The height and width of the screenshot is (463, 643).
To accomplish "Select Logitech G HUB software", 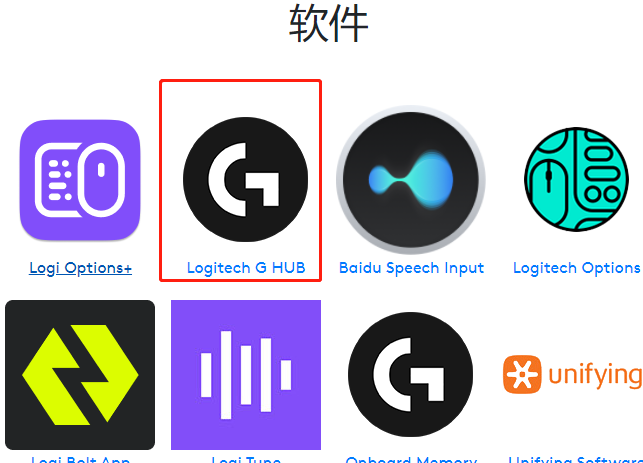I will [245, 181].
